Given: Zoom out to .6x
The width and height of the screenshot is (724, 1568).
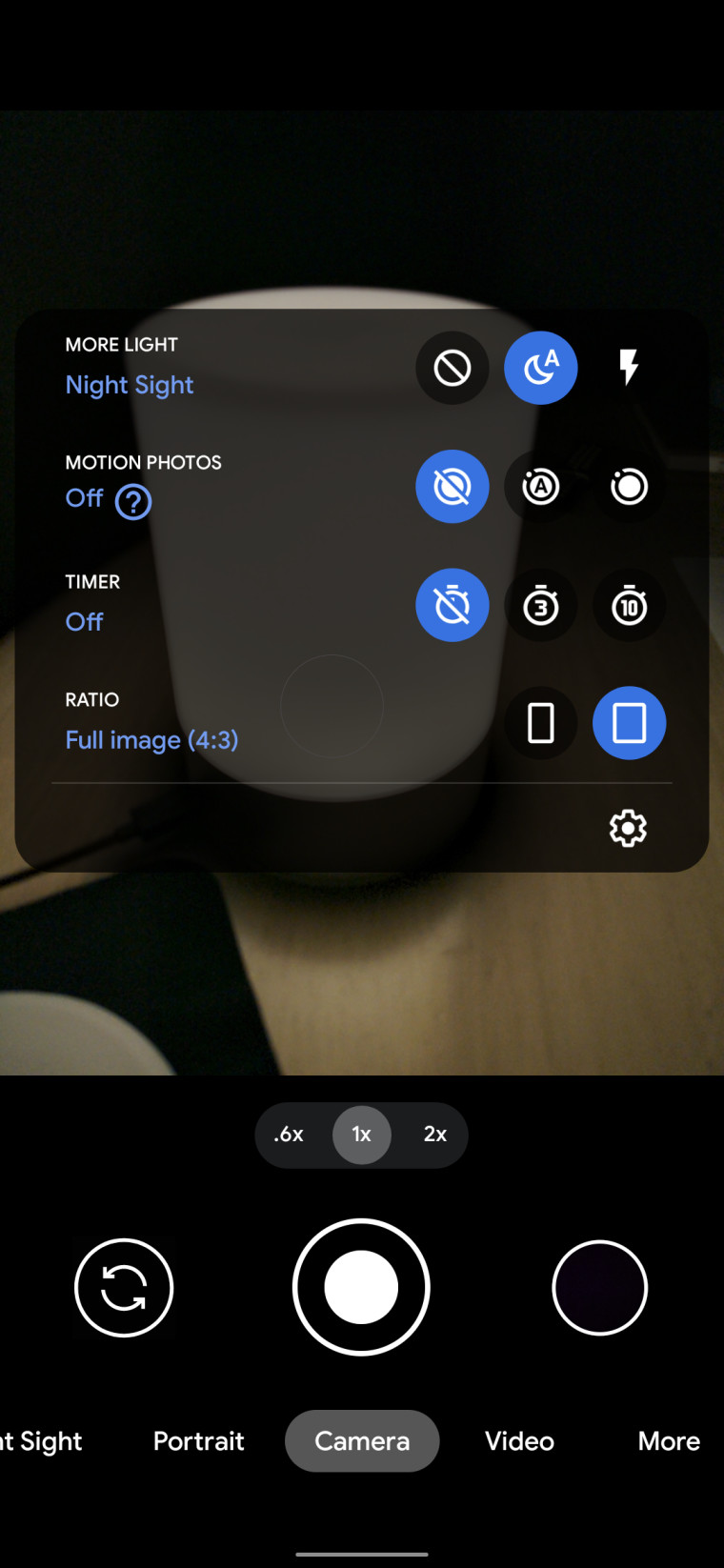Looking at the screenshot, I should coord(289,1135).
